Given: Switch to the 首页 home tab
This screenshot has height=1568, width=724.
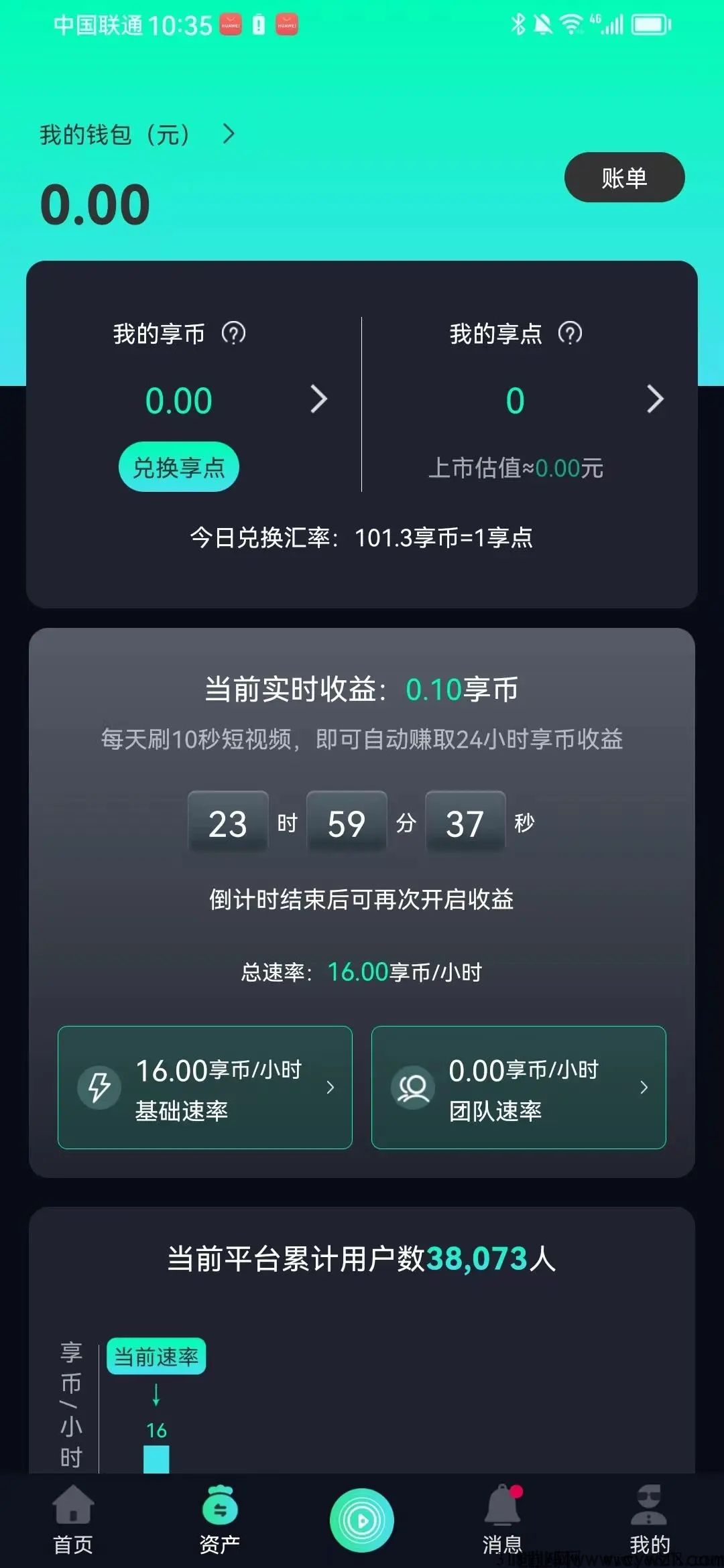Looking at the screenshot, I should click(x=73, y=1520).
